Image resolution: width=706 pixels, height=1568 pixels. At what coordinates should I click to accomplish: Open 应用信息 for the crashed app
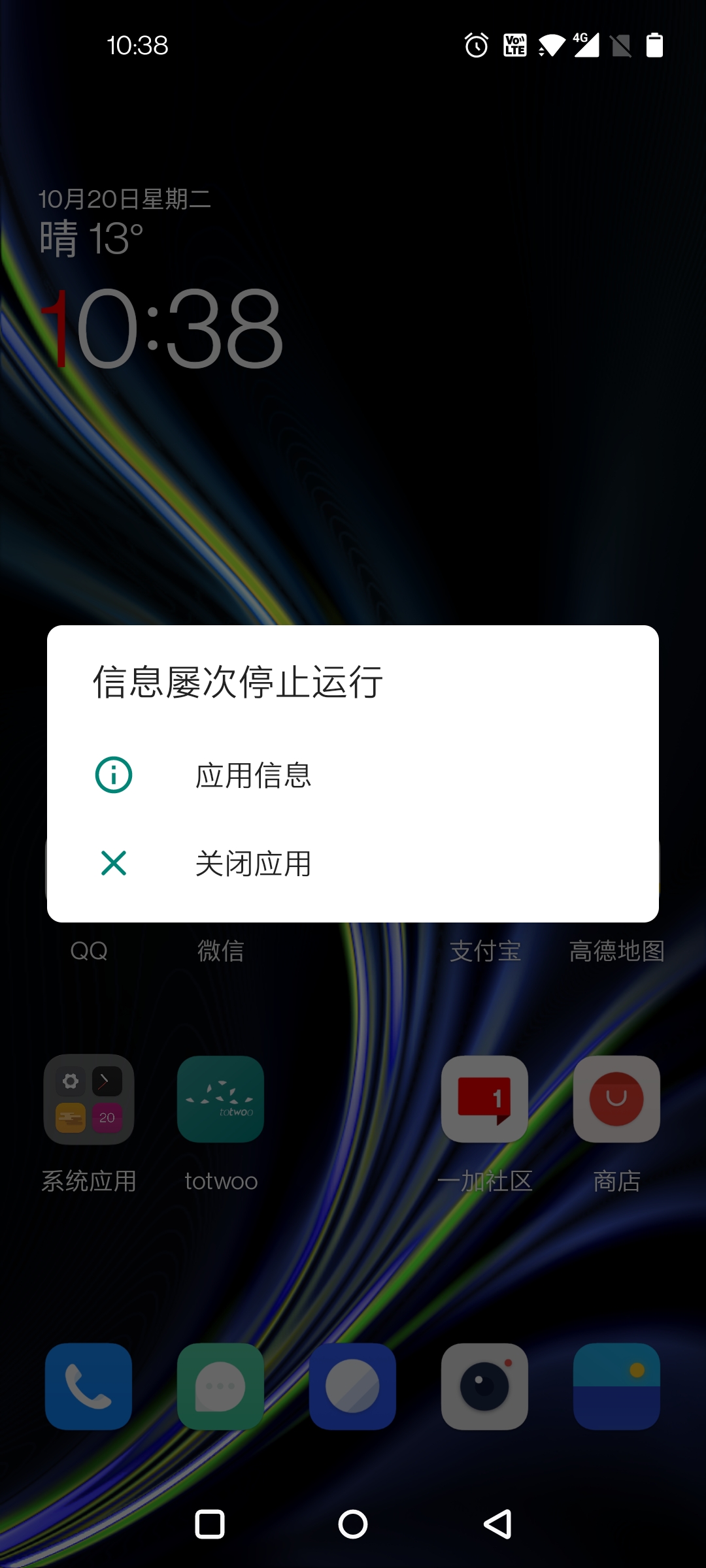(254, 776)
